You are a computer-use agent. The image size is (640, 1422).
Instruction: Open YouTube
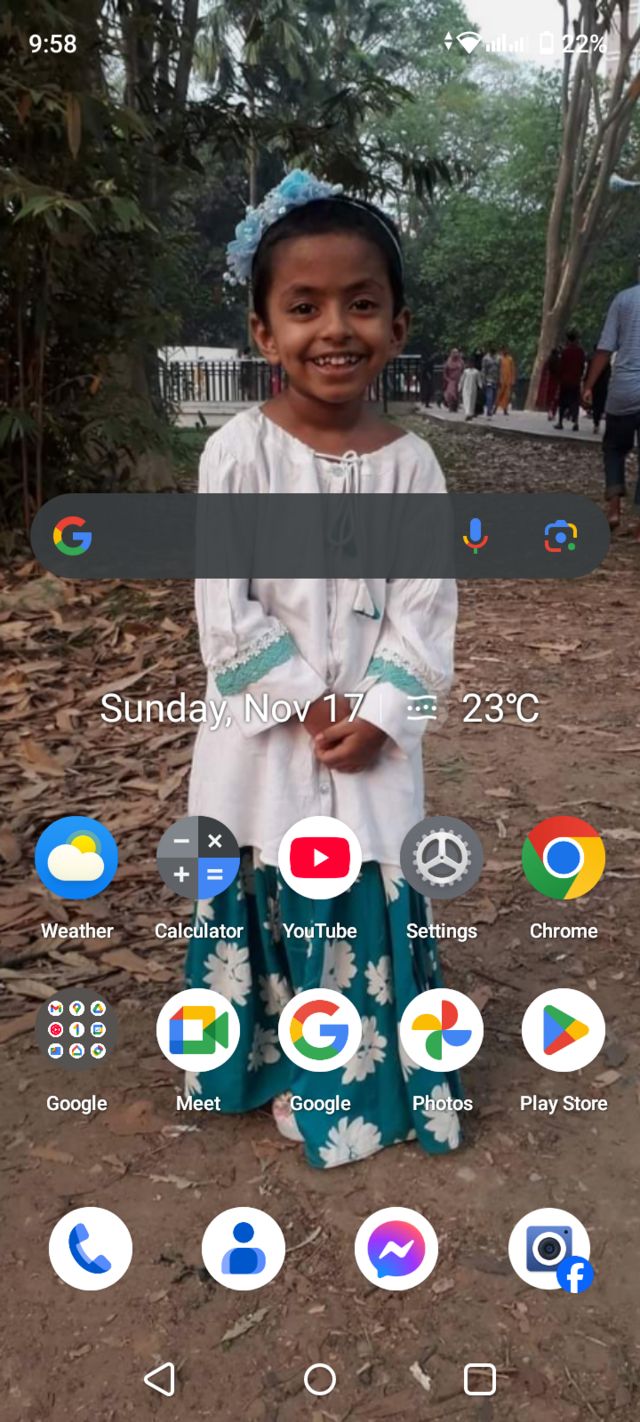pyautogui.click(x=320, y=858)
